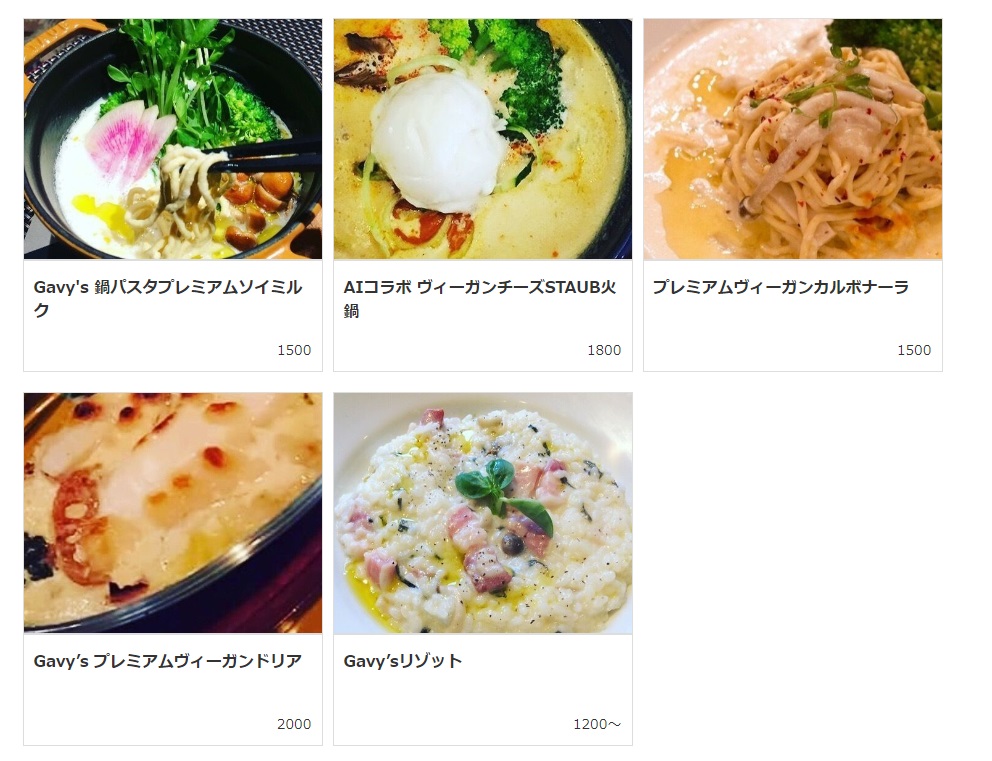992x761 pixels.
Task: Open Gavy's 鍋パスタプレミアムソイミルク card
Action: click(x=172, y=195)
